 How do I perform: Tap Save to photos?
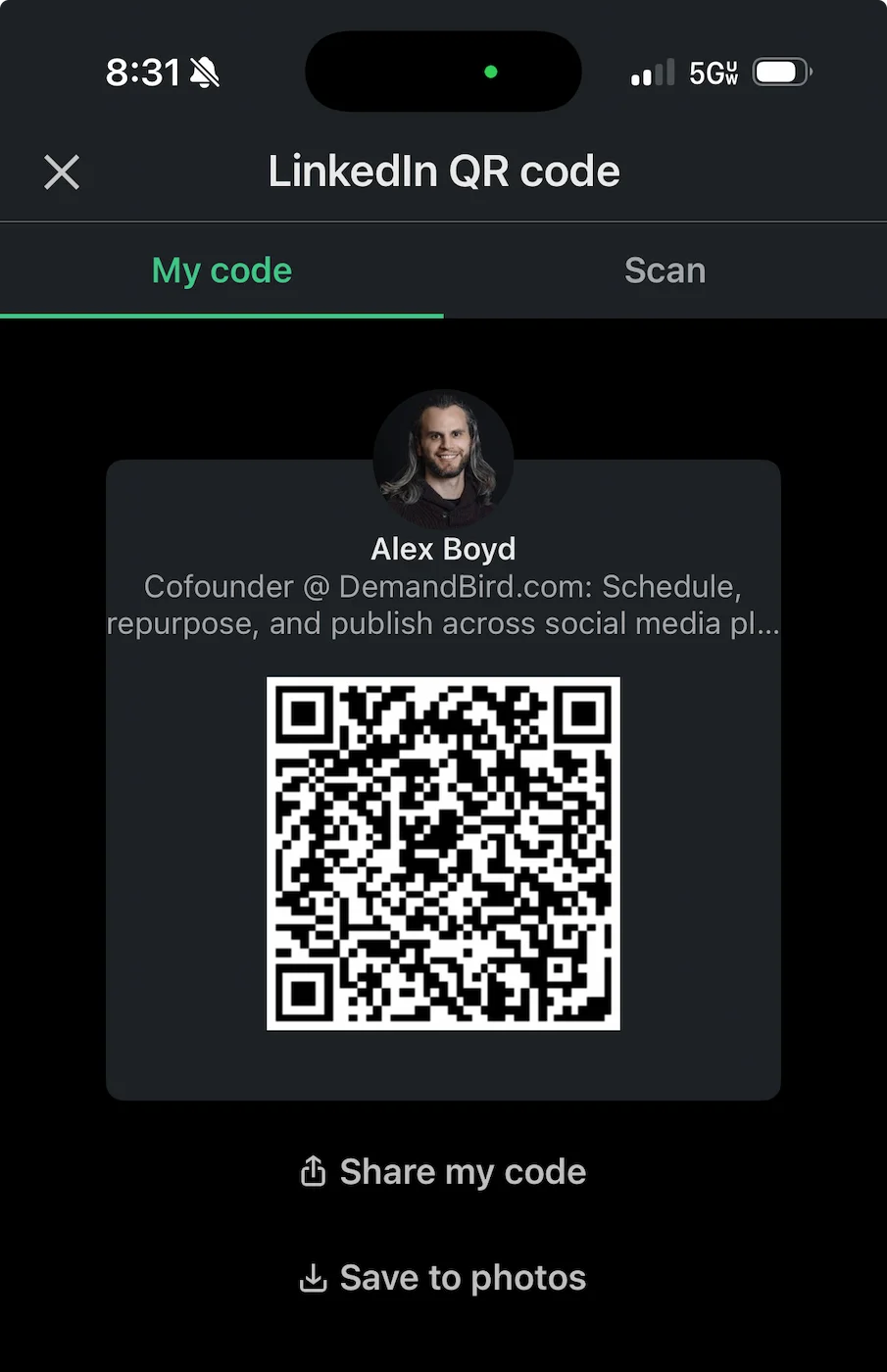click(462, 1276)
